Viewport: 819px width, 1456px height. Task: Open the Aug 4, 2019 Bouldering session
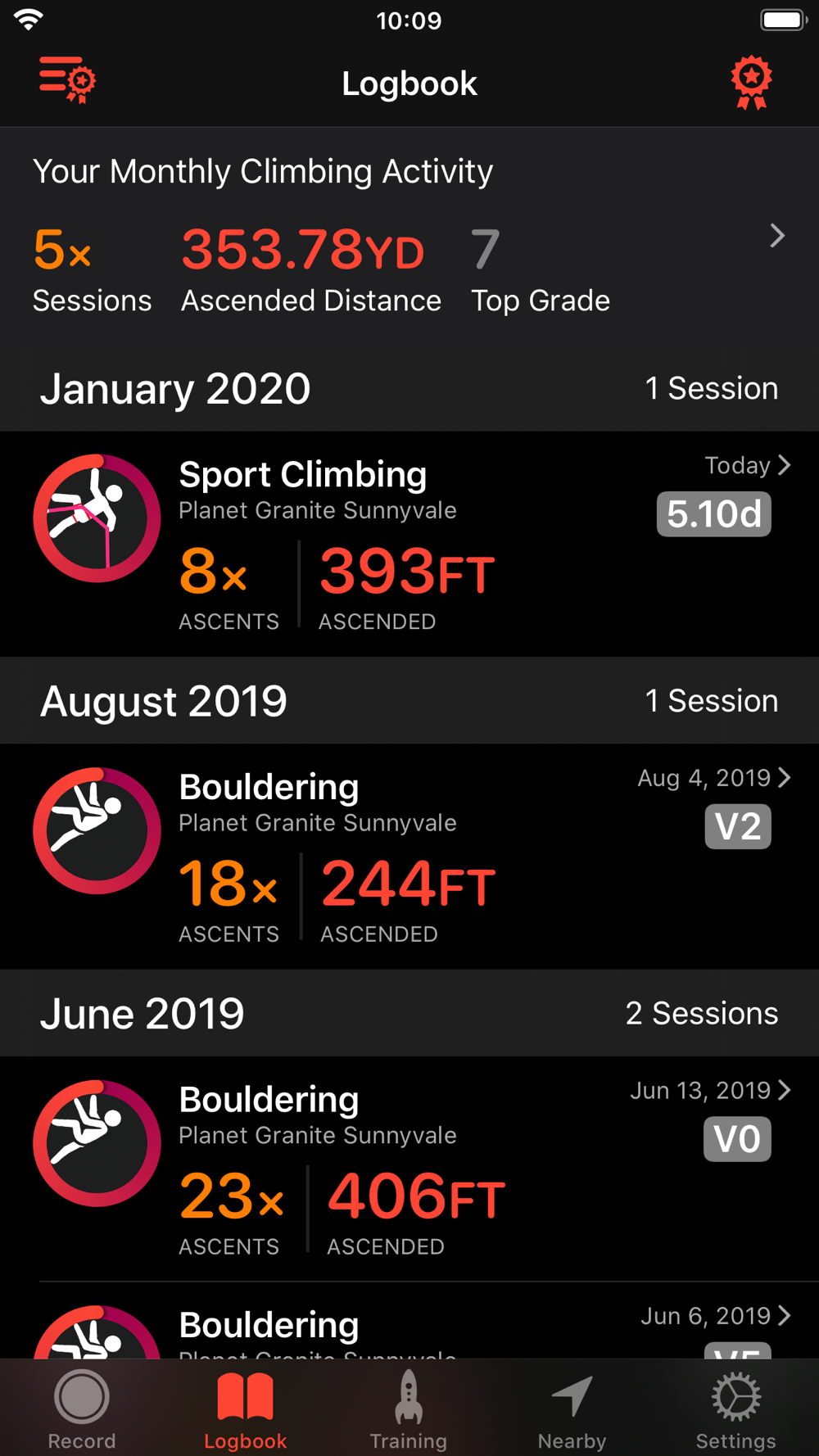409,857
